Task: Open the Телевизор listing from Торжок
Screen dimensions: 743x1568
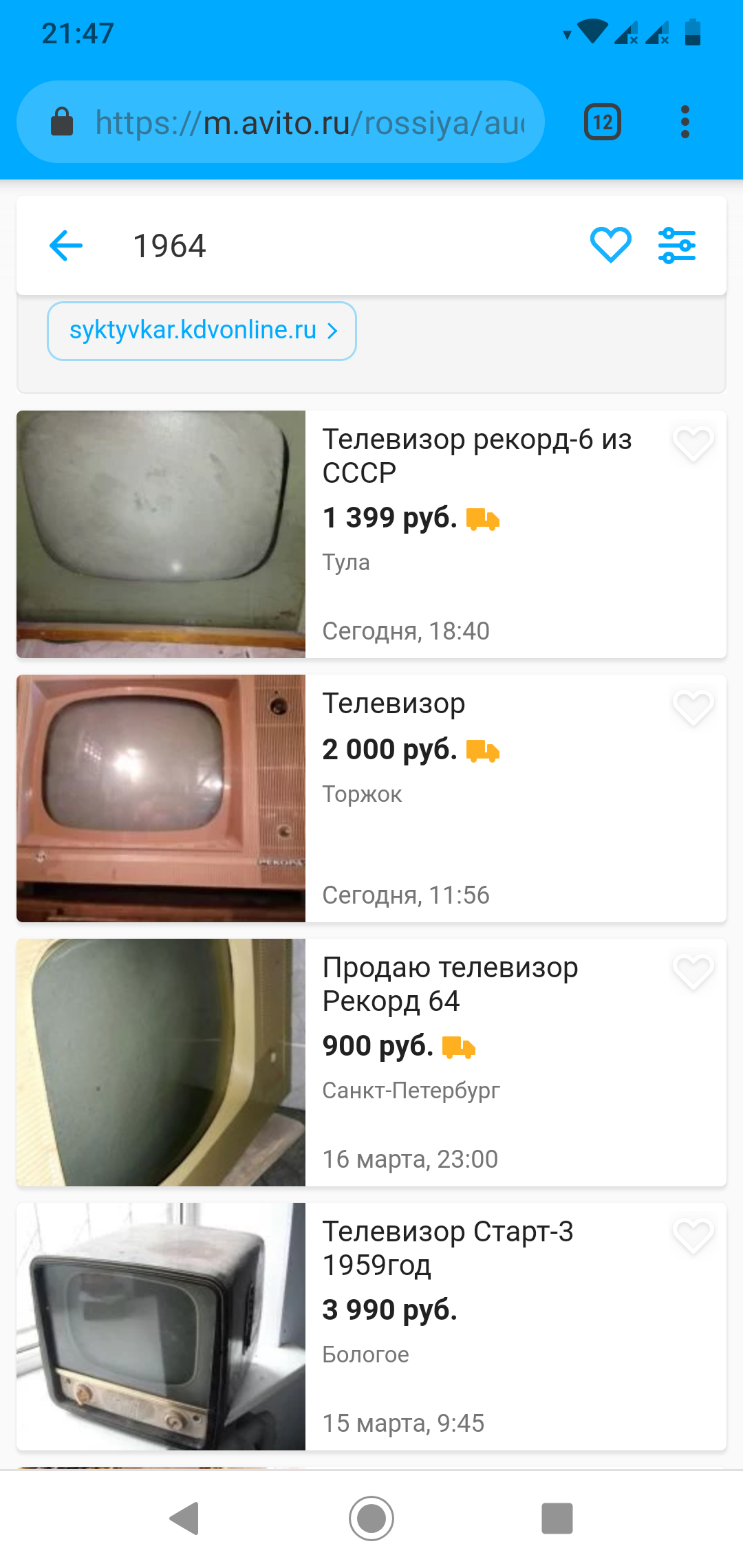Action: tap(394, 704)
